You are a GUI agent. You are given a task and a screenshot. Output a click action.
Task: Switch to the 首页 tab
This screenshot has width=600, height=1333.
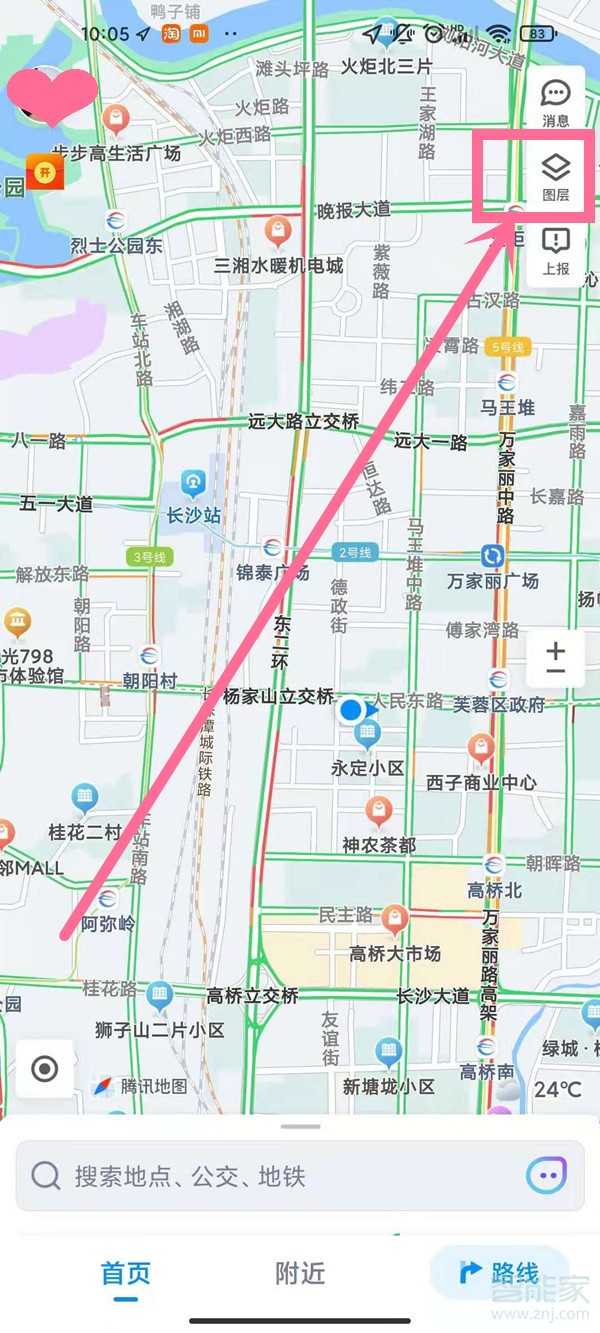pyautogui.click(x=126, y=1273)
